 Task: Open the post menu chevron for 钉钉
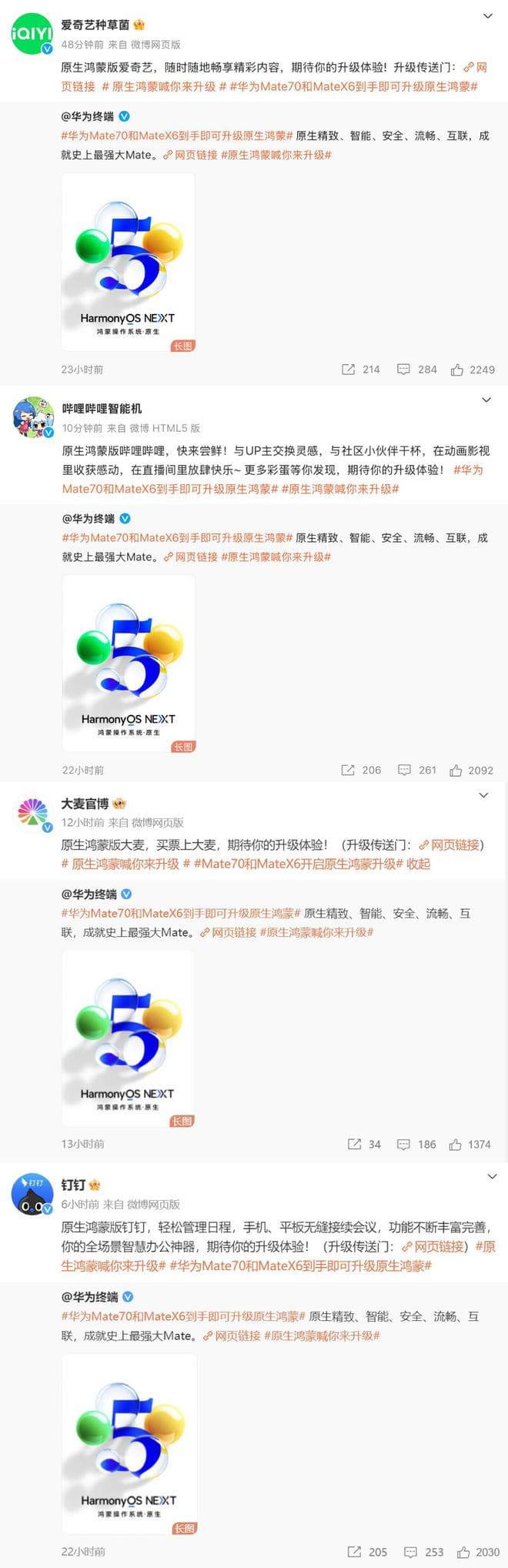click(492, 1177)
